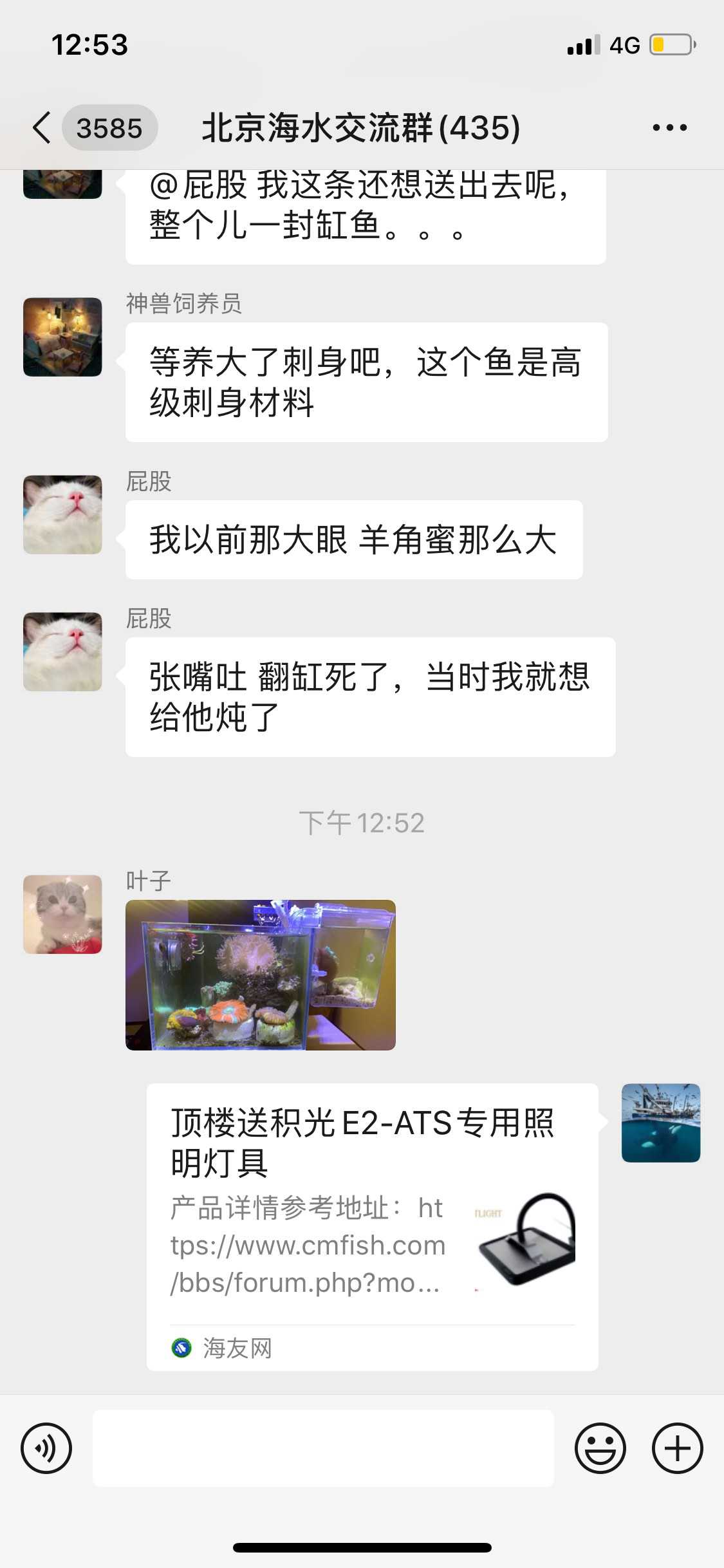Open the group chat options menu

click(669, 127)
